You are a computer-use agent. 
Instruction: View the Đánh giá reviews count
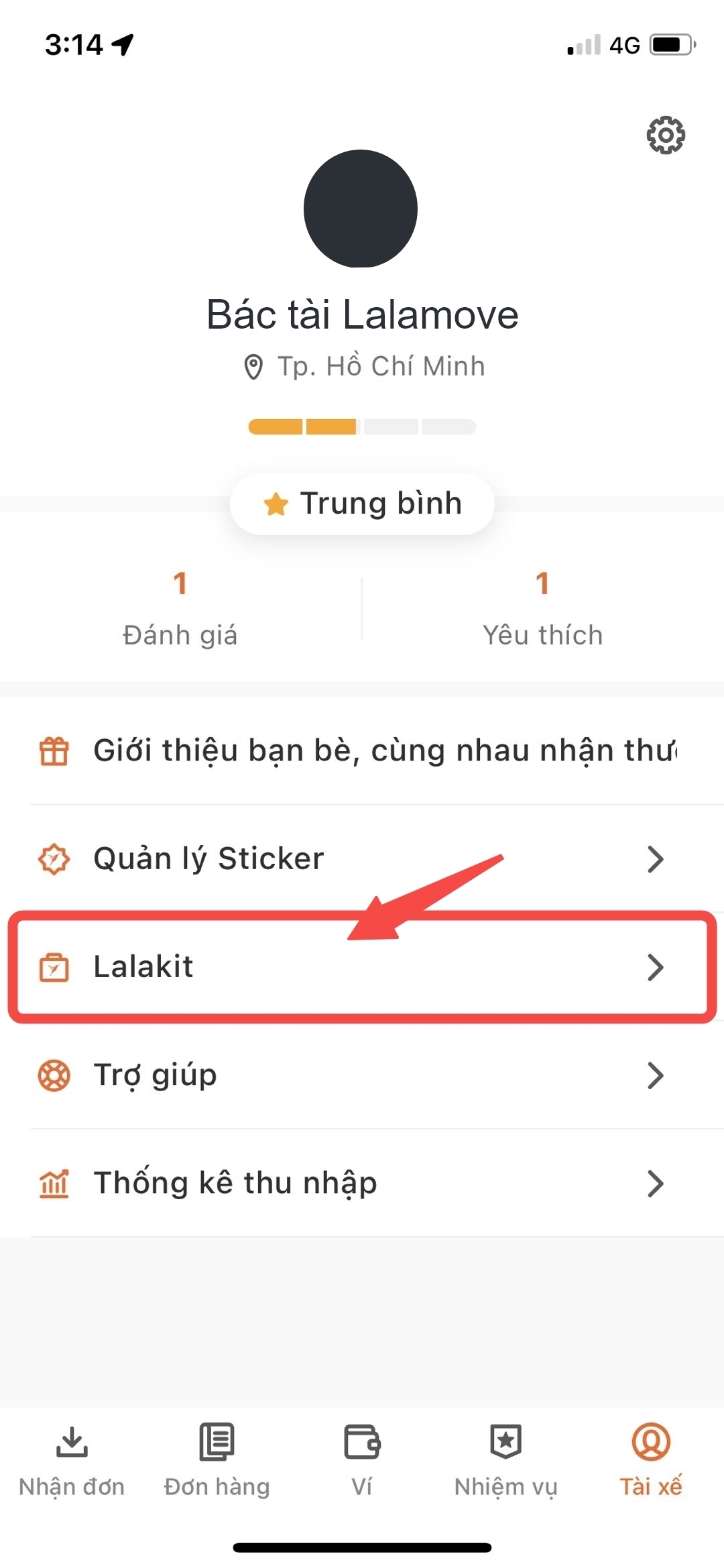pyautogui.click(x=180, y=608)
